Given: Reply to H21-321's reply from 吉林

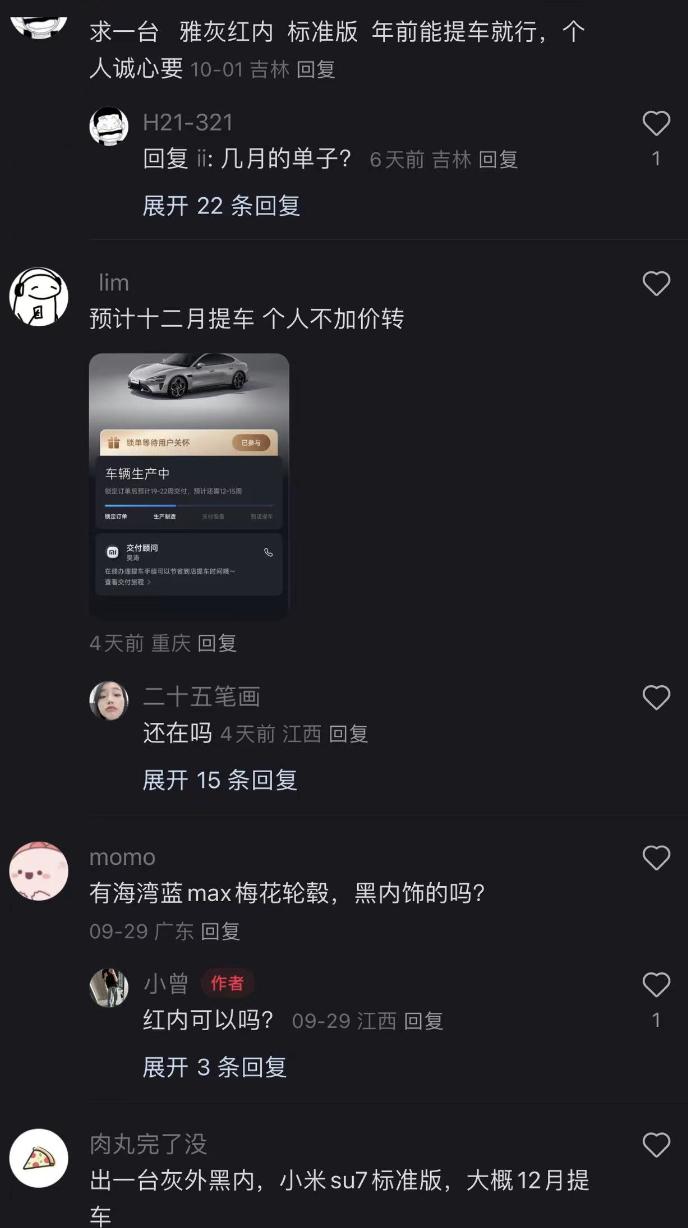Looking at the screenshot, I should 498,159.
